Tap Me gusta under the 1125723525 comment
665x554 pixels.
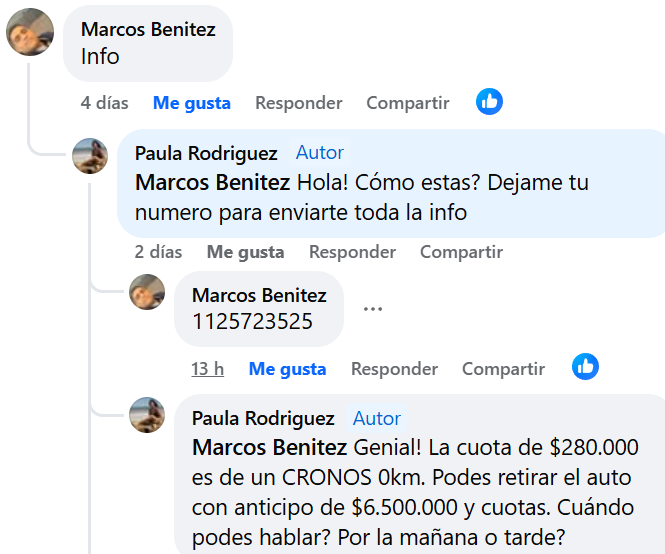click(287, 369)
